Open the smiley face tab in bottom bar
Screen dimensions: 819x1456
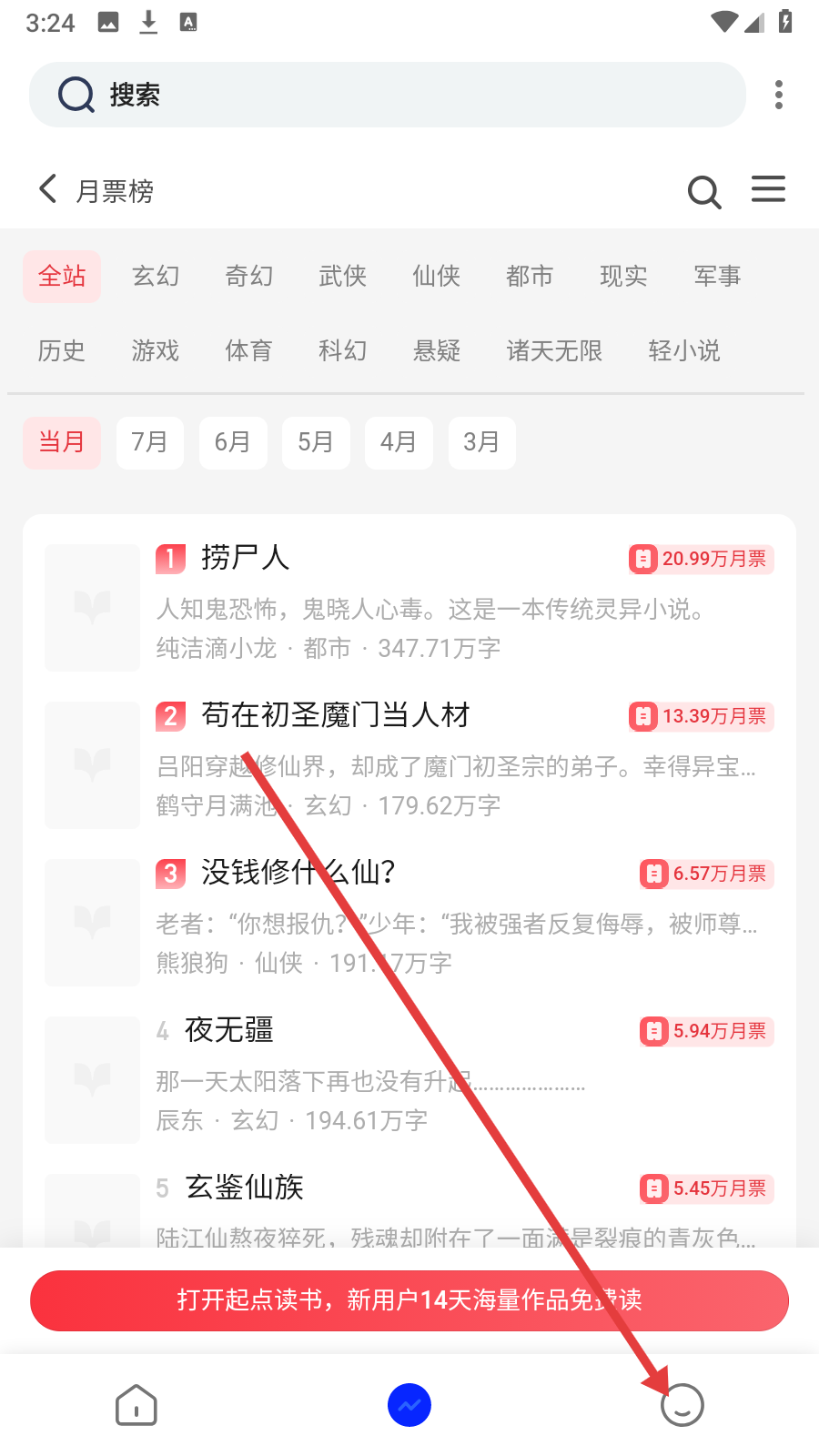click(x=682, y=1405)
